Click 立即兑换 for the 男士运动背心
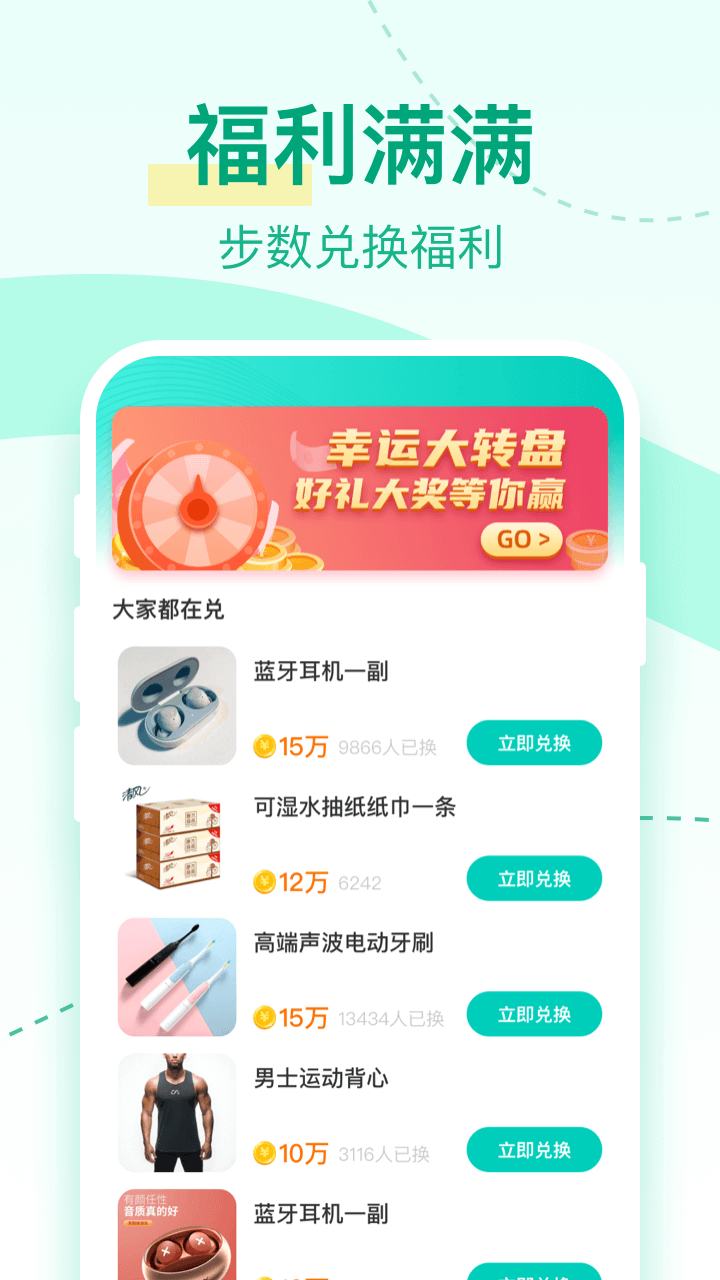This screenshot has width=720, height=1280. coord(533,1150)
